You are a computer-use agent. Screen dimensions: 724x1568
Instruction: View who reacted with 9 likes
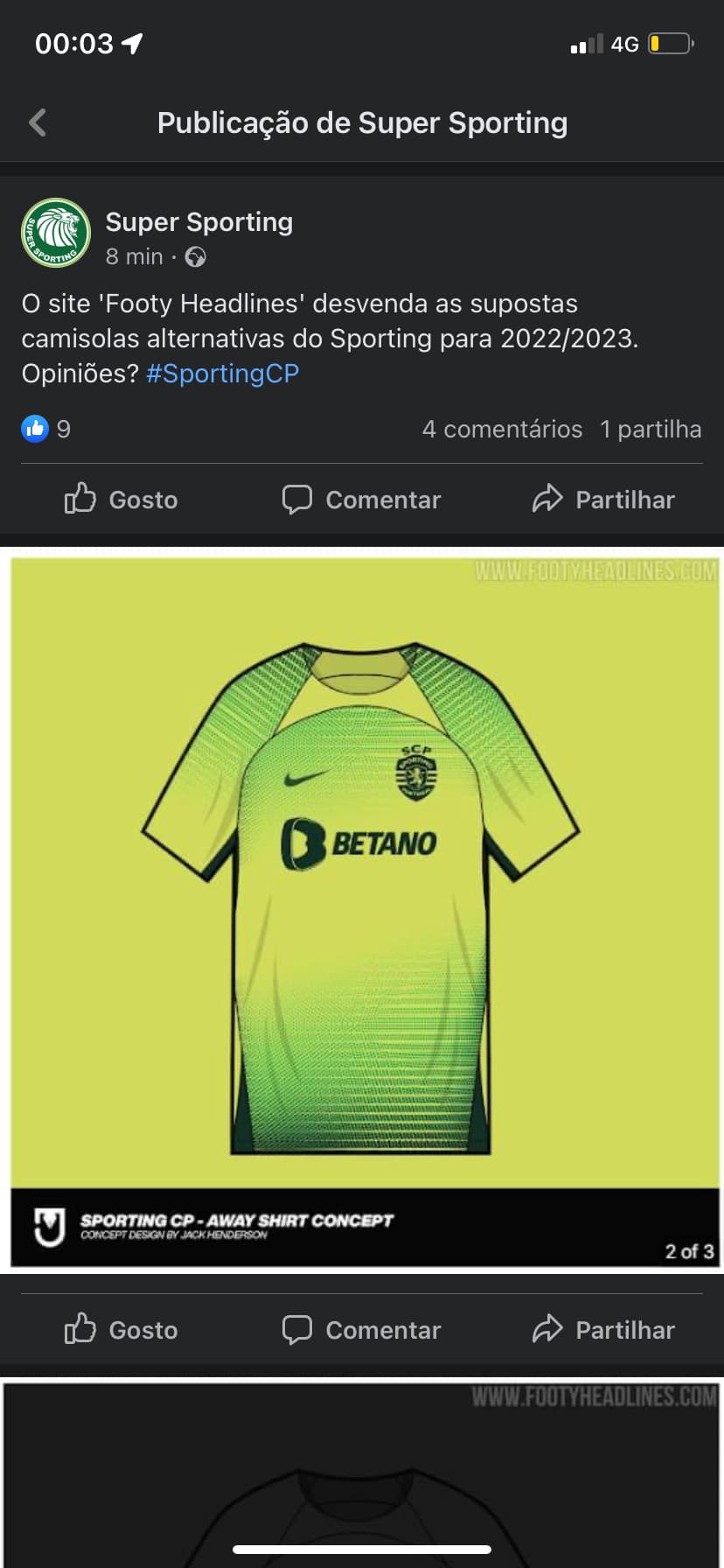pos(46,429)
